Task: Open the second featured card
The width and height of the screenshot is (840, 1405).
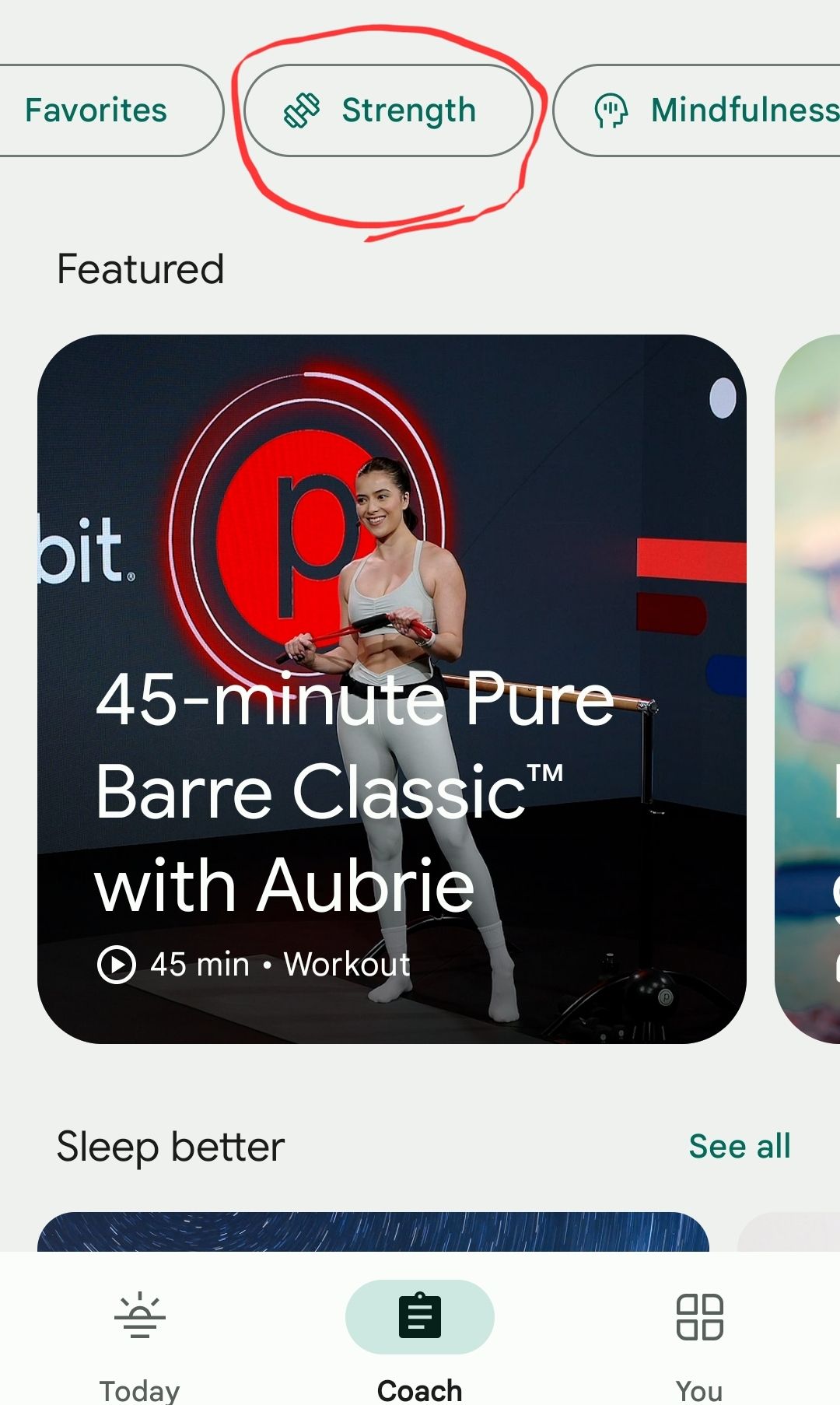Action: tap(810, 688)
